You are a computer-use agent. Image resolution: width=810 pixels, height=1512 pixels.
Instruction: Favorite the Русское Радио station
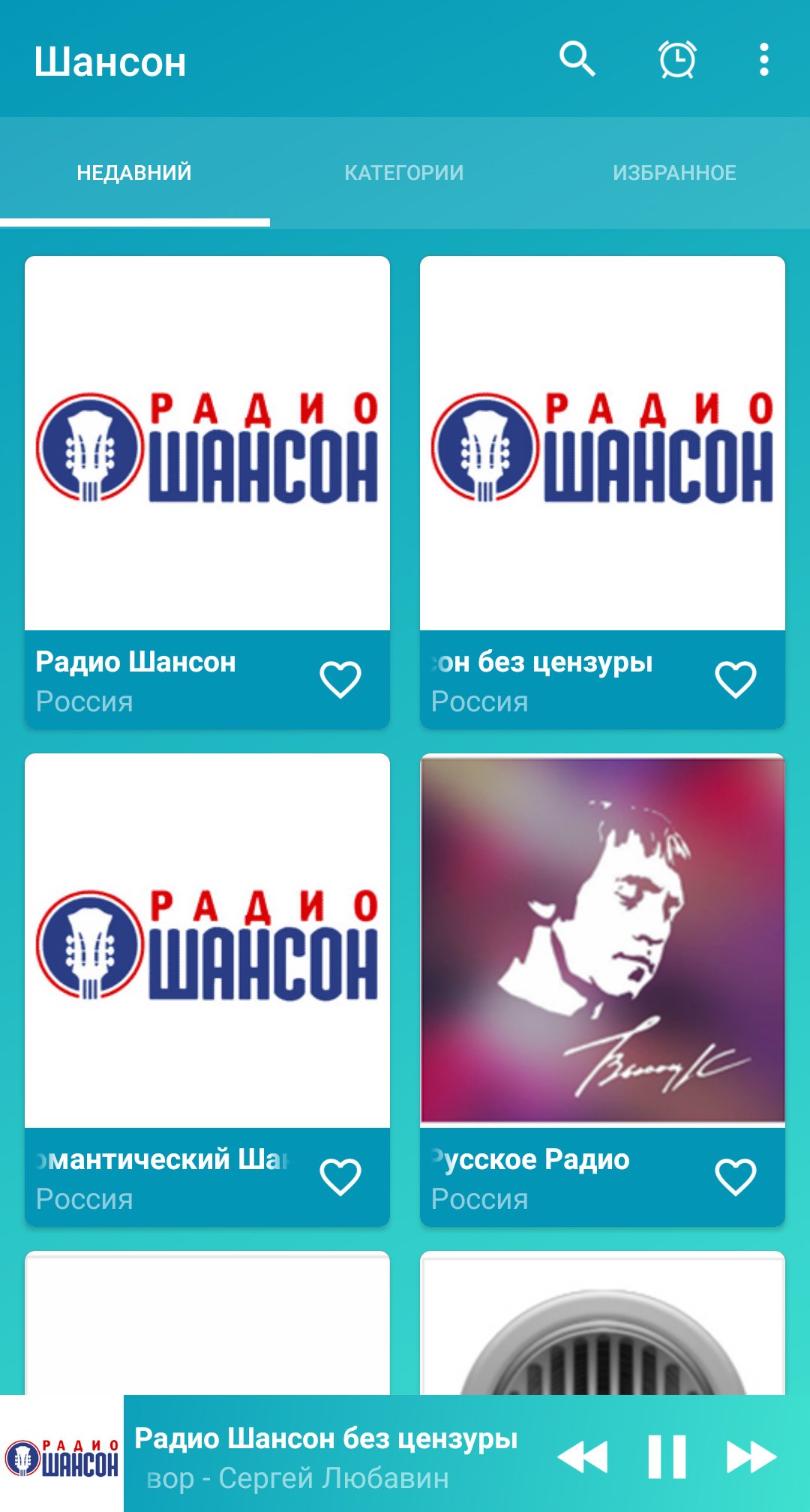point(735,1176)
